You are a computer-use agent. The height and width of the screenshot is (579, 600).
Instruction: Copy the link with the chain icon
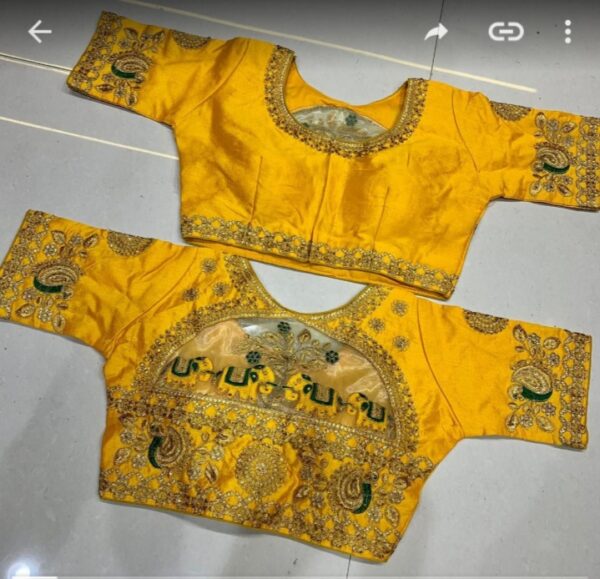pyautogui.click(x=505, y=32)
